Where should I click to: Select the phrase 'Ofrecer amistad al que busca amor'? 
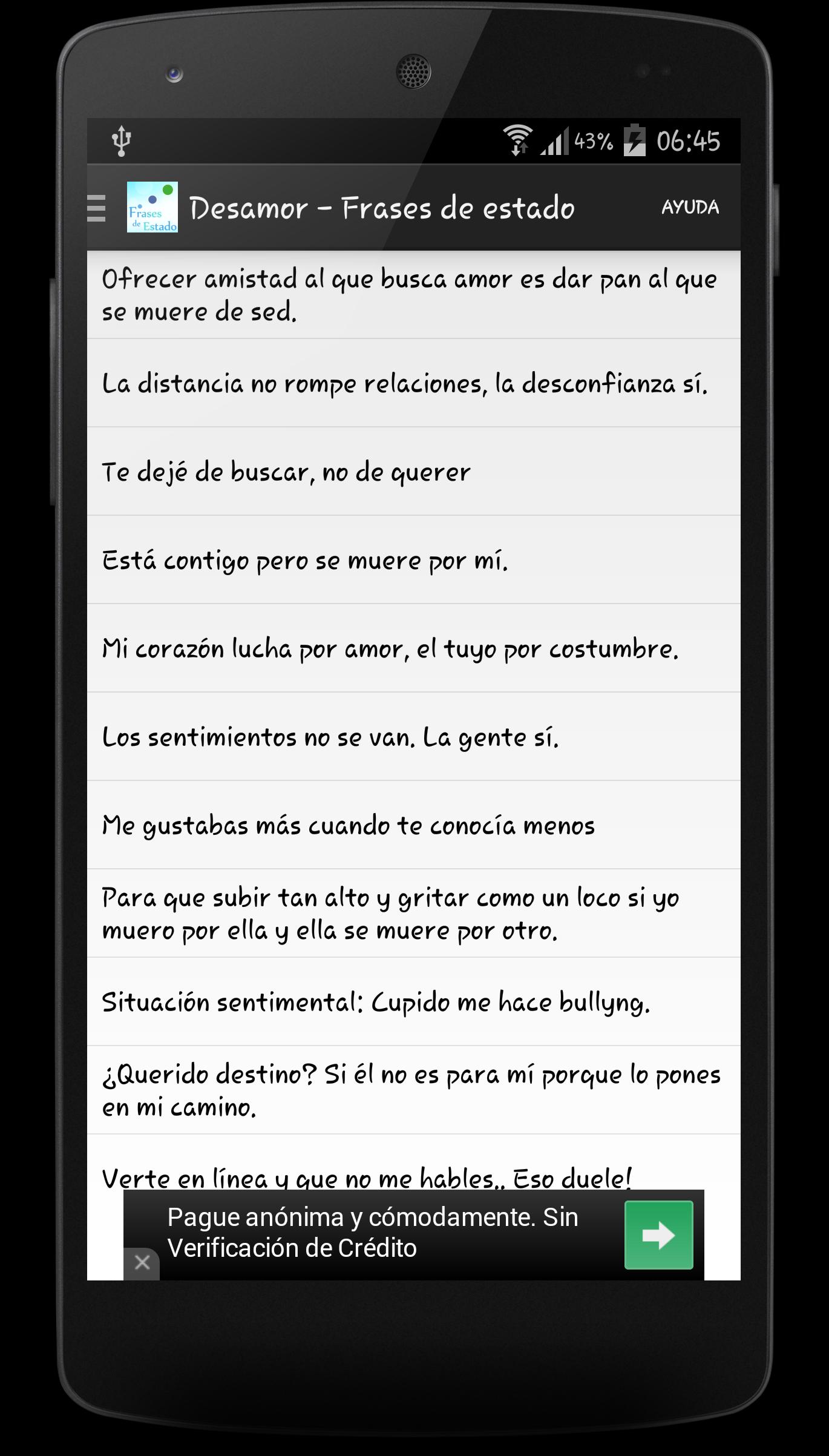click(409, 295)
